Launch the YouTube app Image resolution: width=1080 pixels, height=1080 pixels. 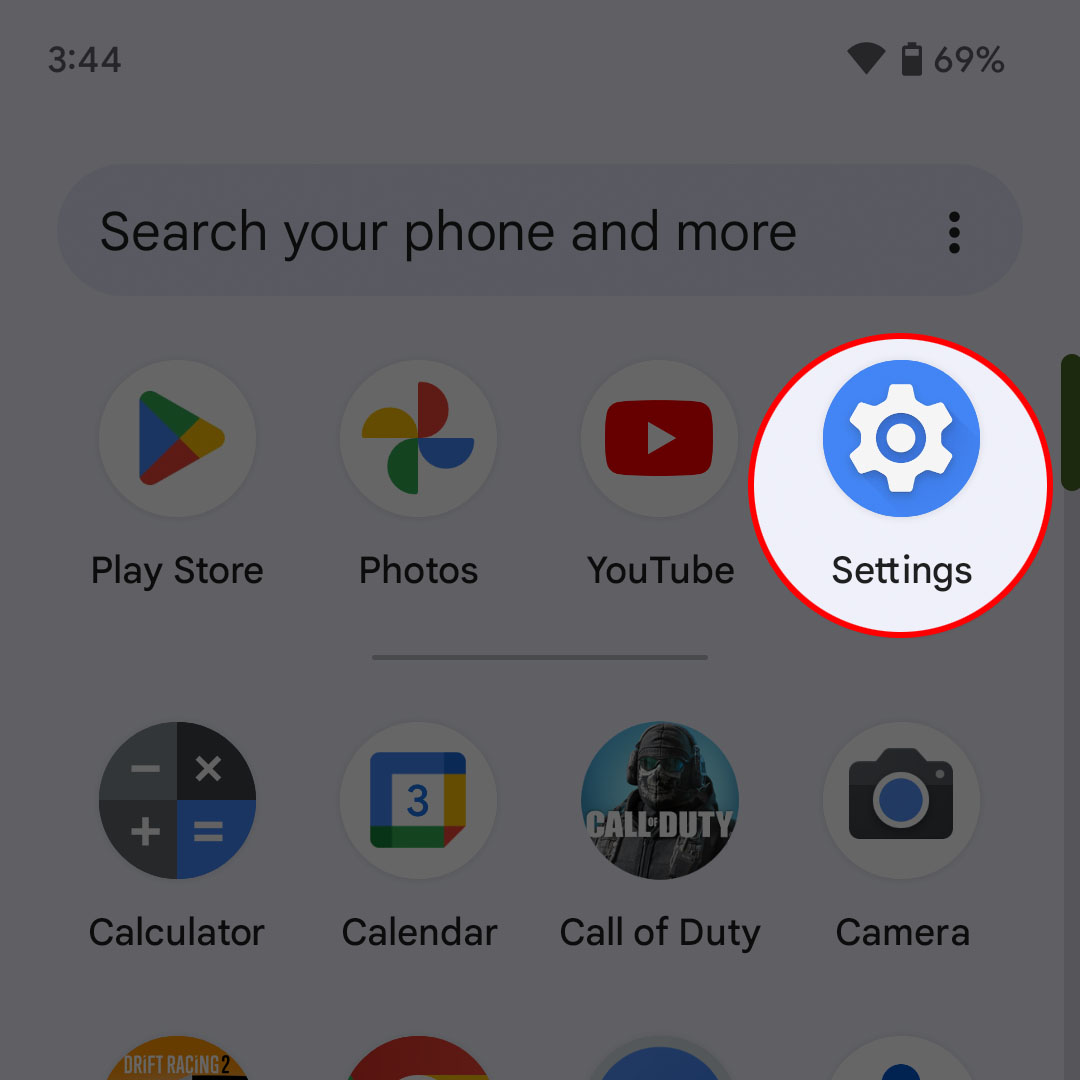click(659, 440)
